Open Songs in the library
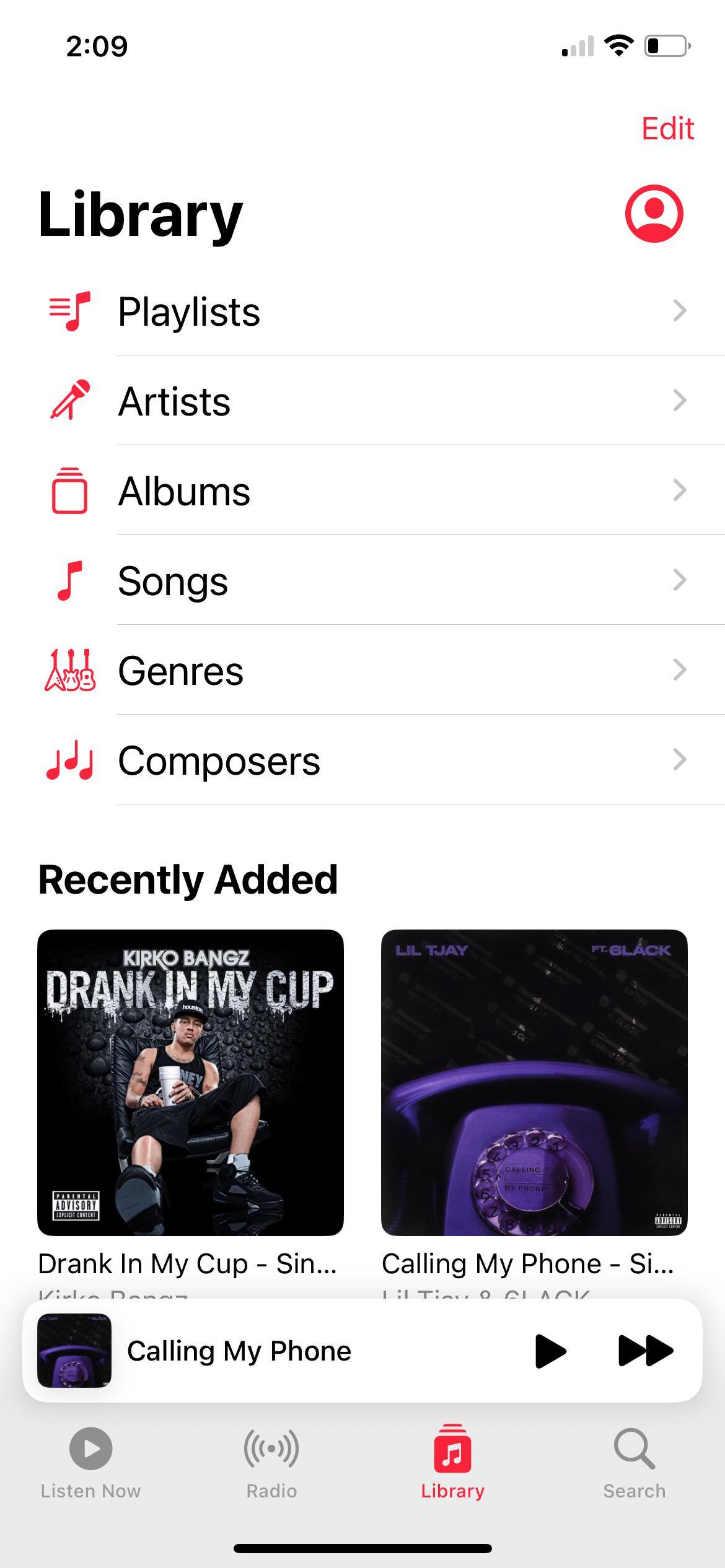Image resolution: width=725 pixels, height=1568 pixels. point(372,580)
